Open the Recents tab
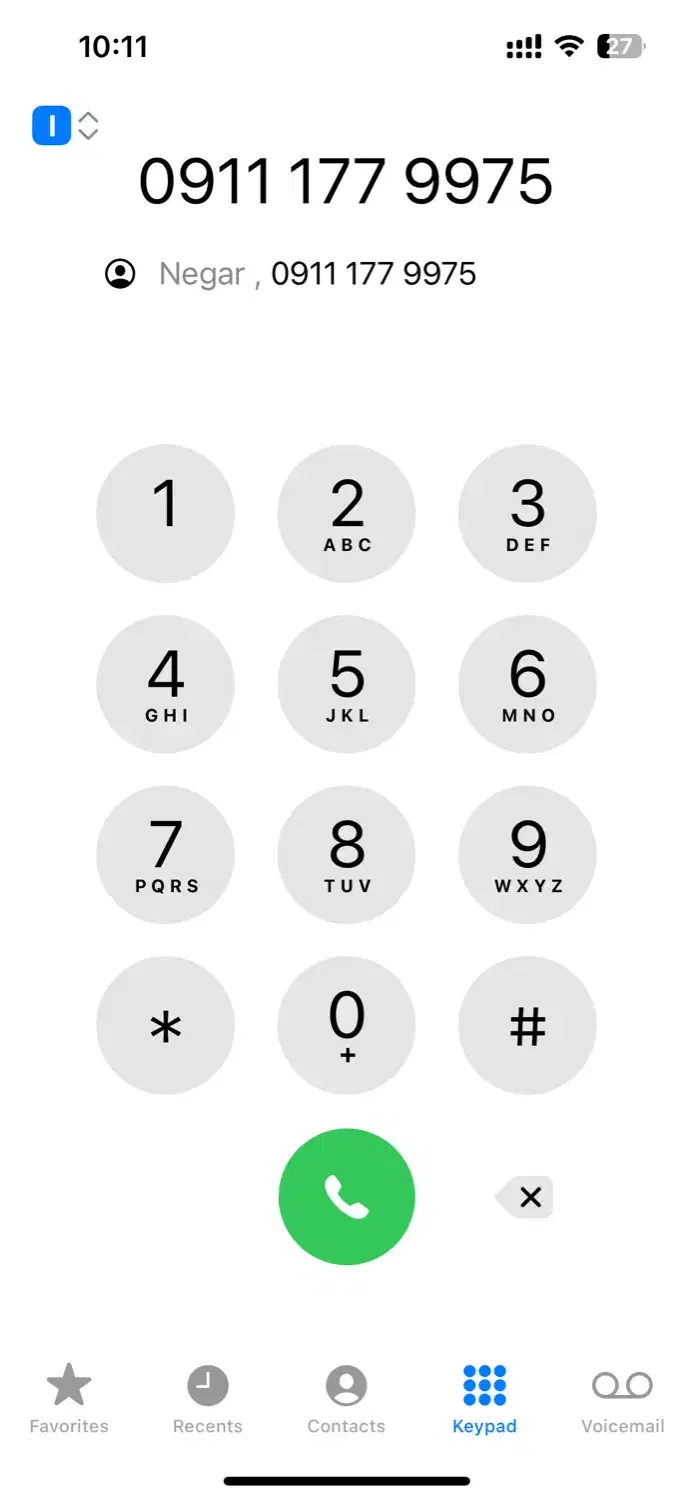This screenshot has height=1500, width=694. 208,1399
